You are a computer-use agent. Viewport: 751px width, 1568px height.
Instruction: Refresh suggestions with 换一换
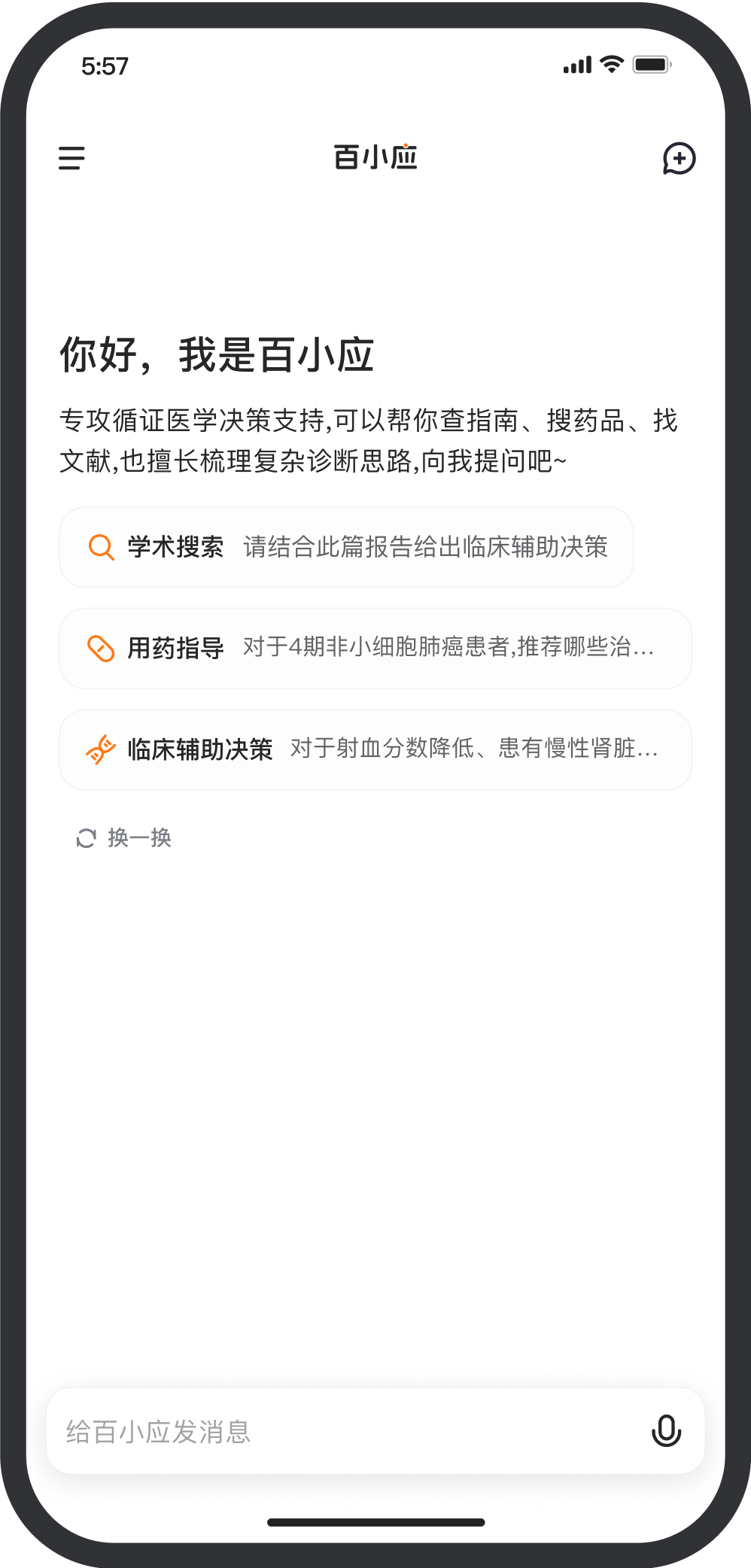[125, 837]
